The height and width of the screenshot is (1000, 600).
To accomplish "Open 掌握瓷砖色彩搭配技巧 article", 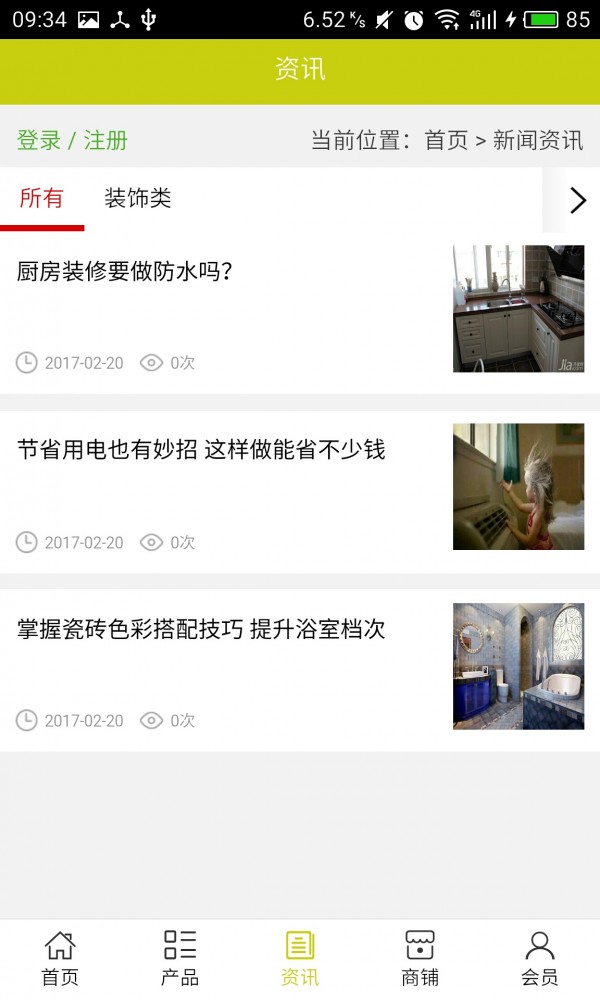I will 201,630.
